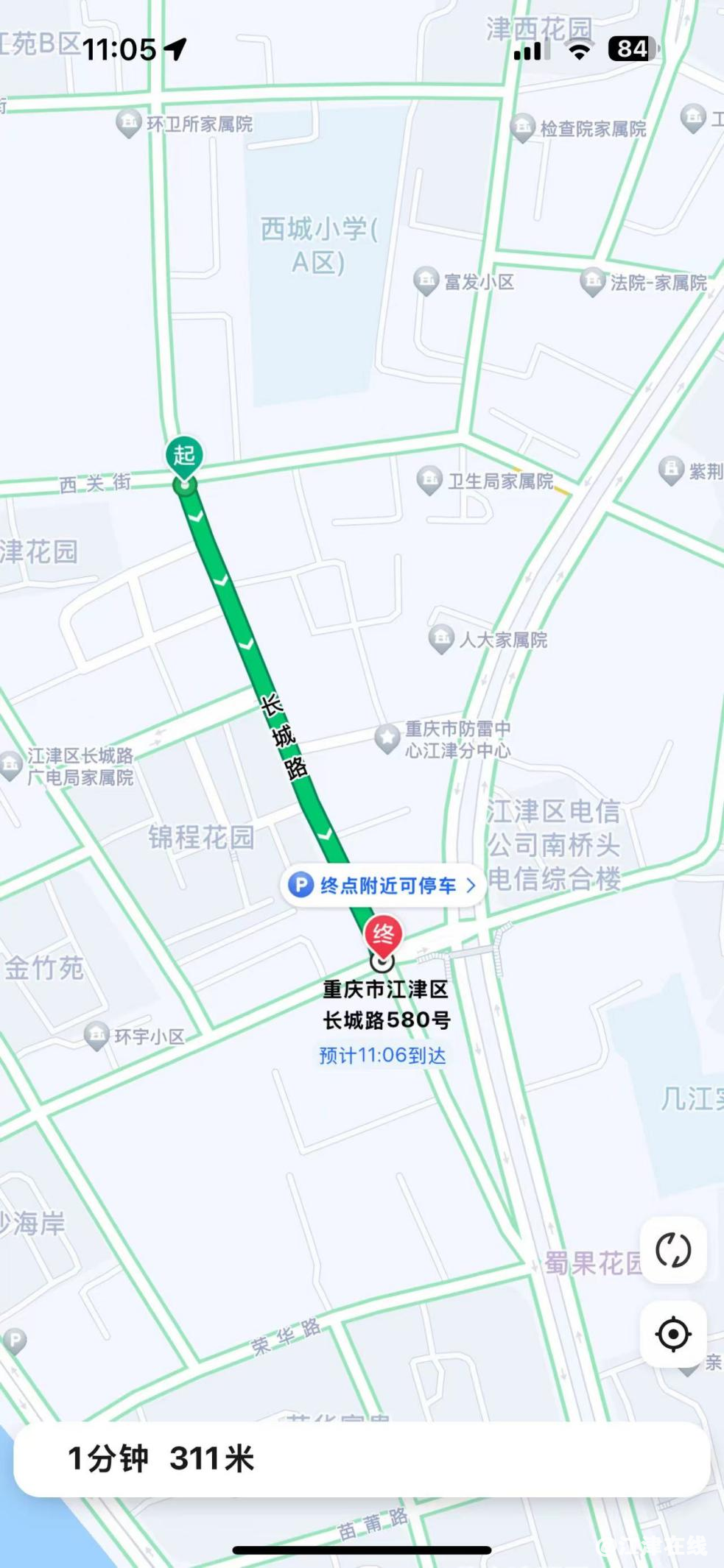Select the 环卫所家属院 map marker
The width and height of the screenshot is (724, 1568).
click(129, 122)
